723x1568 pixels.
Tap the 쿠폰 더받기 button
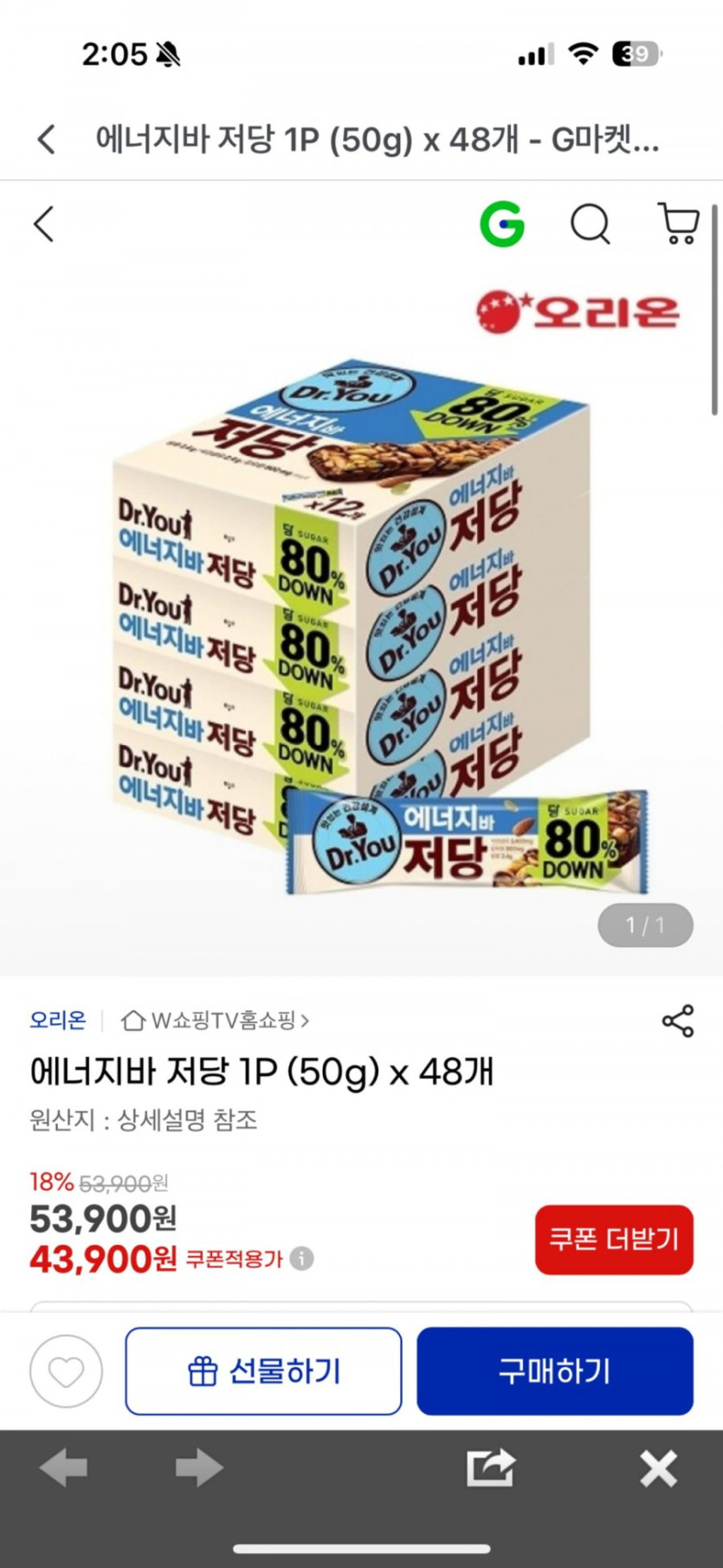pyautogui.click(x=614, y=1240)
